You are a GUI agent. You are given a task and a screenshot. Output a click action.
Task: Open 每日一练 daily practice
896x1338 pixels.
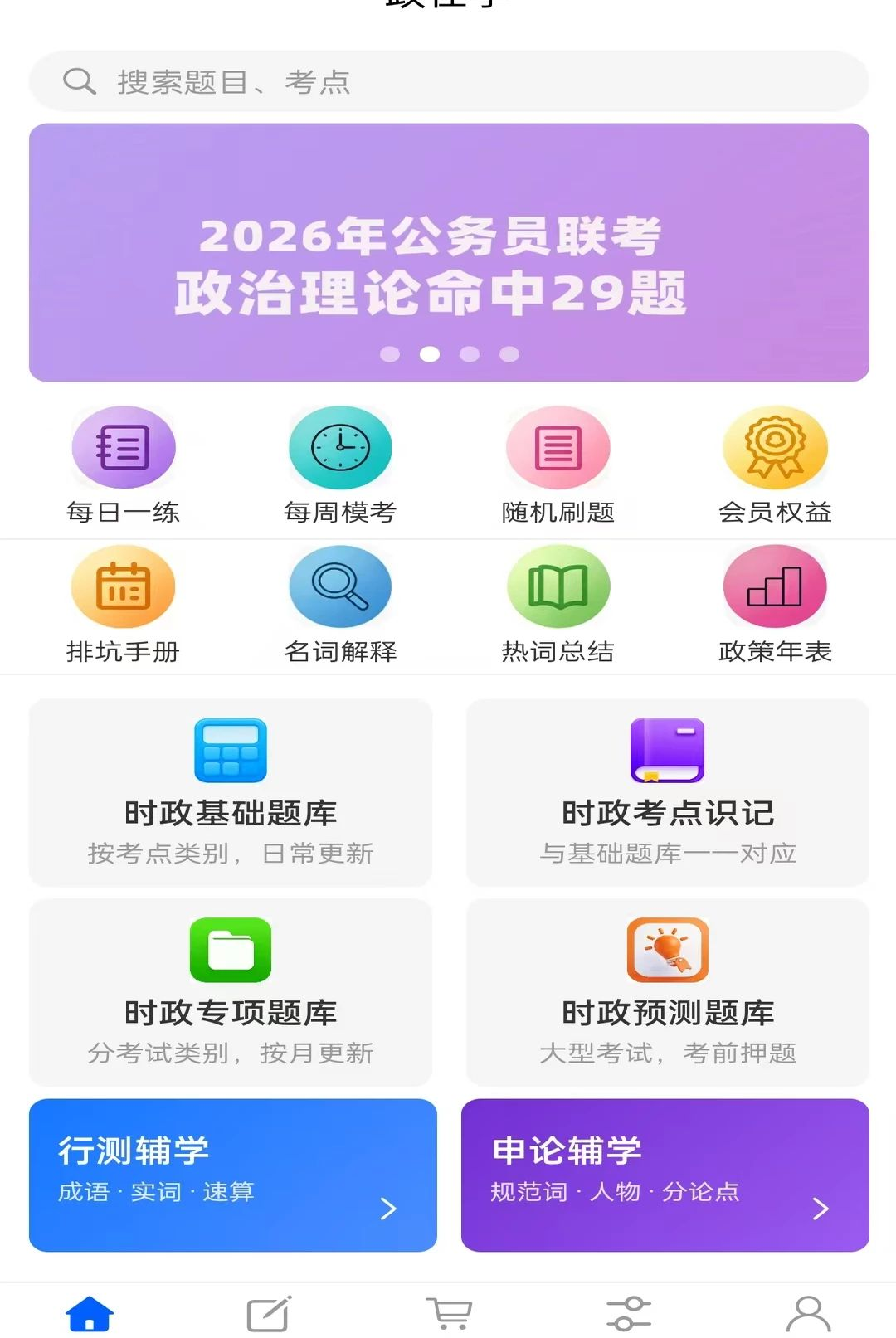pos(123,465)
